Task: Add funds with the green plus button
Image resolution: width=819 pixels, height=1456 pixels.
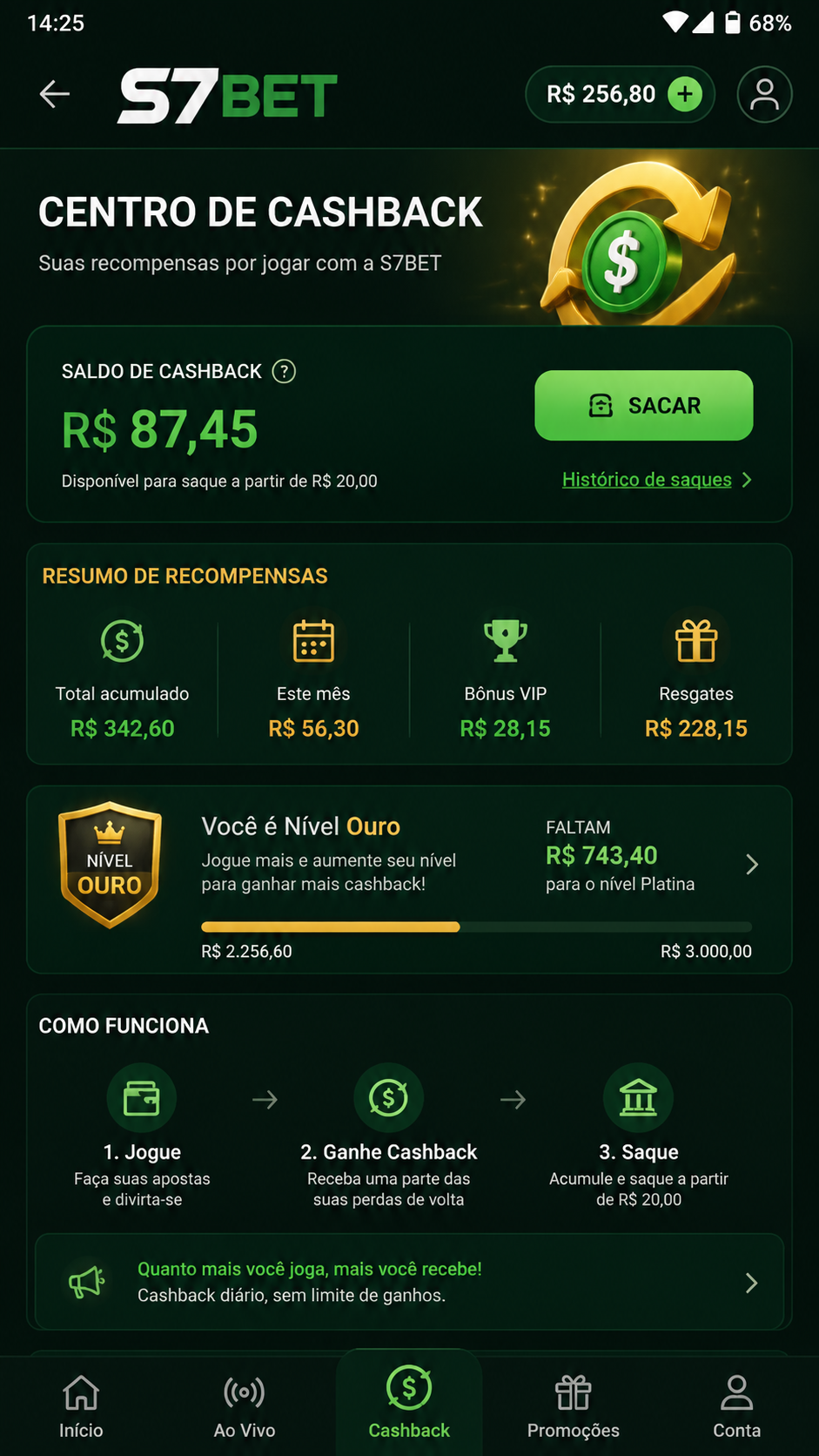Action: (685, 94)
